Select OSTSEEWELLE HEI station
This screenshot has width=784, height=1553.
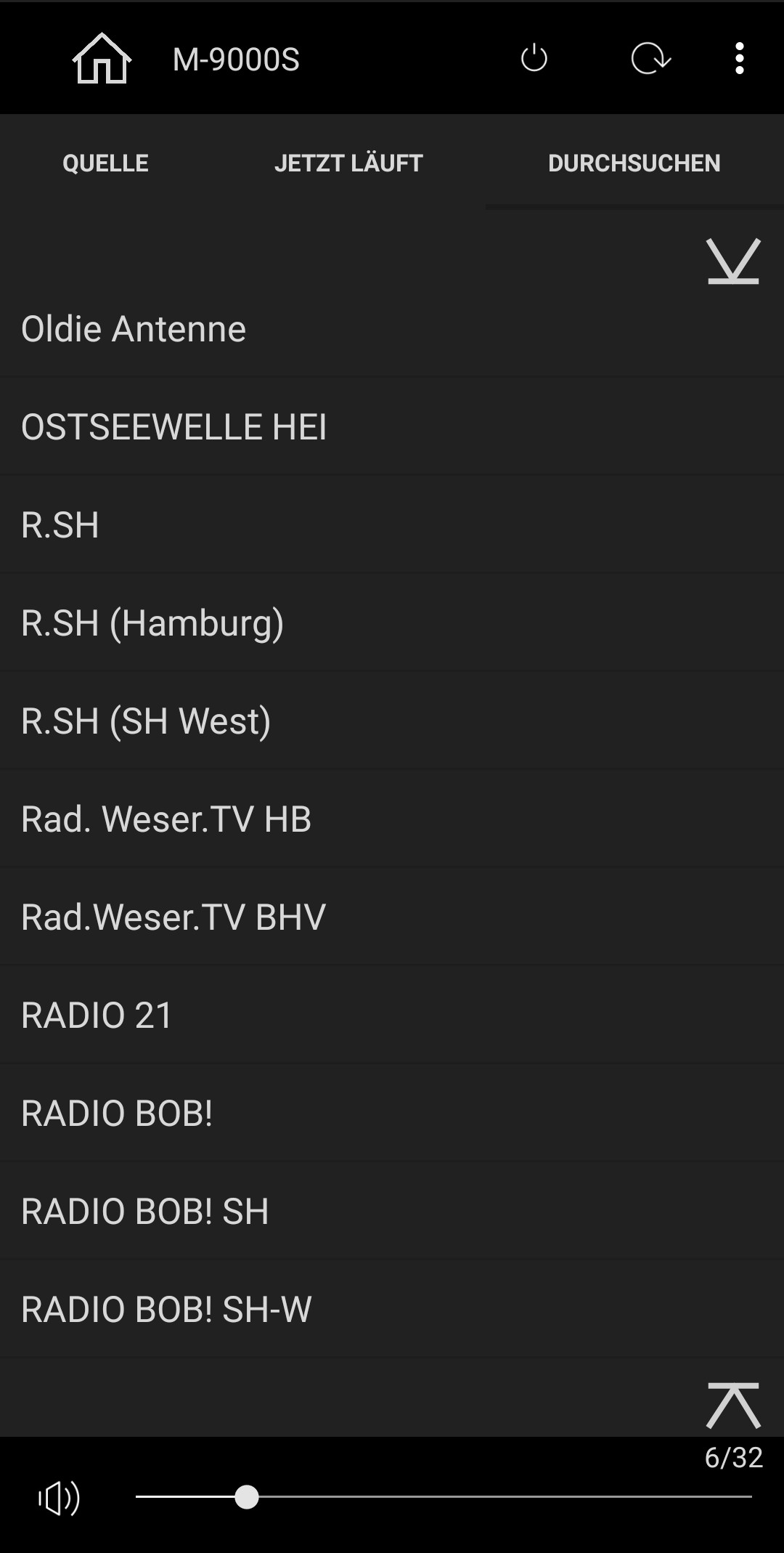coord(392,427)
